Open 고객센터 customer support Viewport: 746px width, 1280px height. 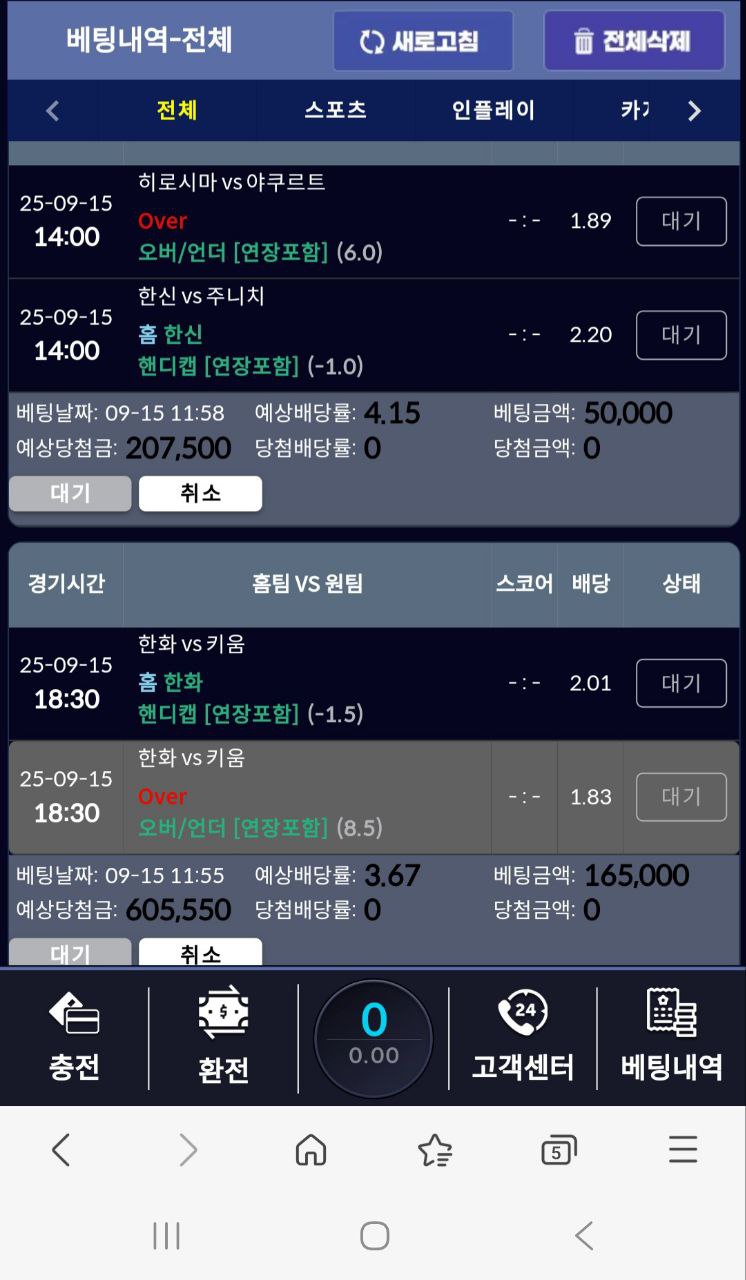tap(522, 1037)
